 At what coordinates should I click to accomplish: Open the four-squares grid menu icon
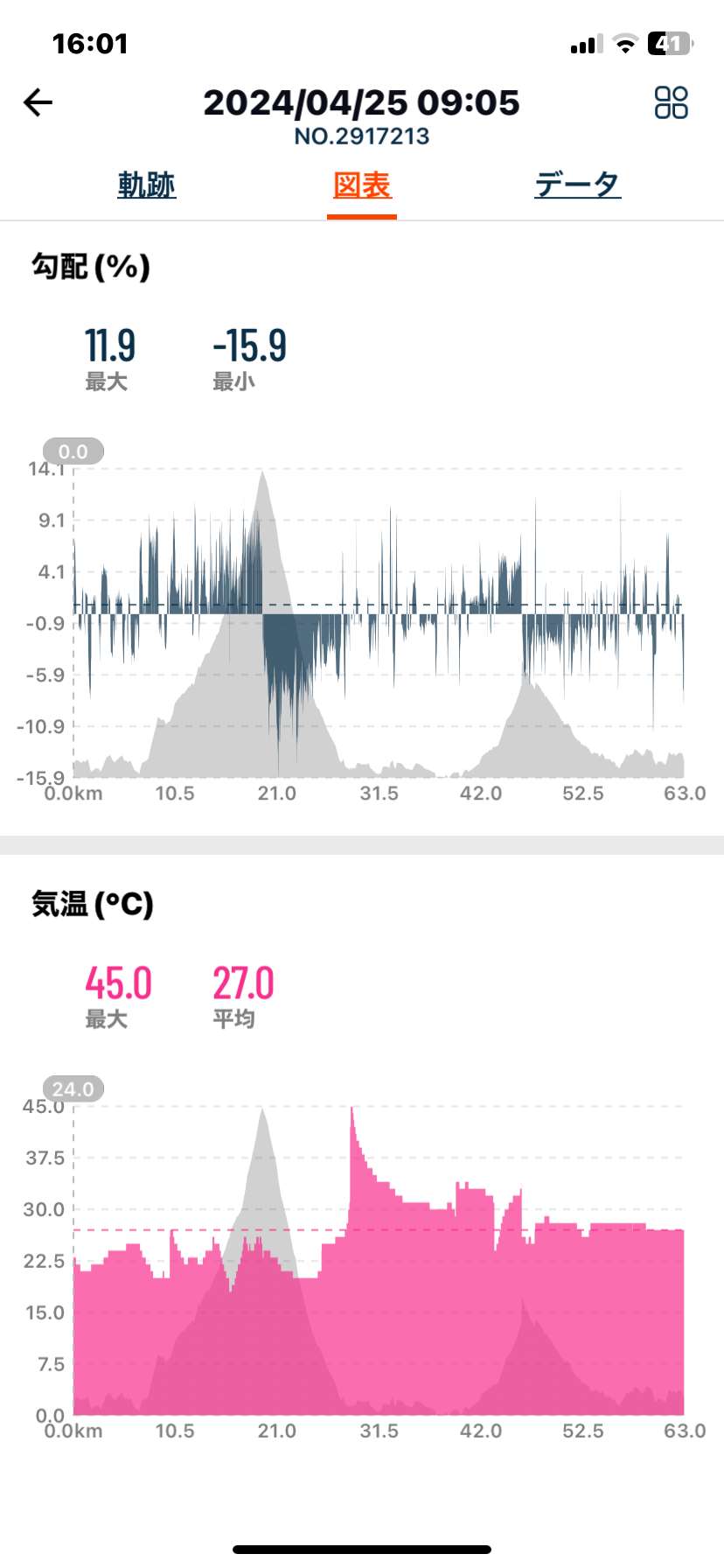click(x=672, y=102)
